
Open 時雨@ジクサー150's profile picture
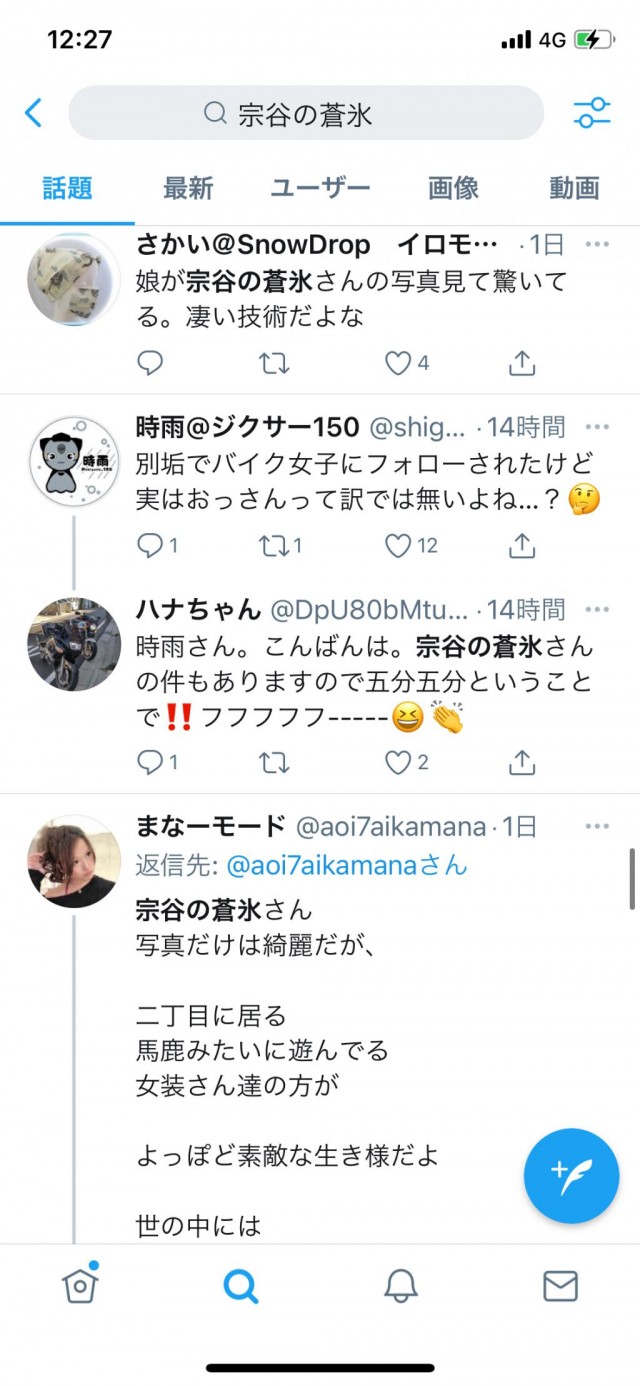point(73,461)
